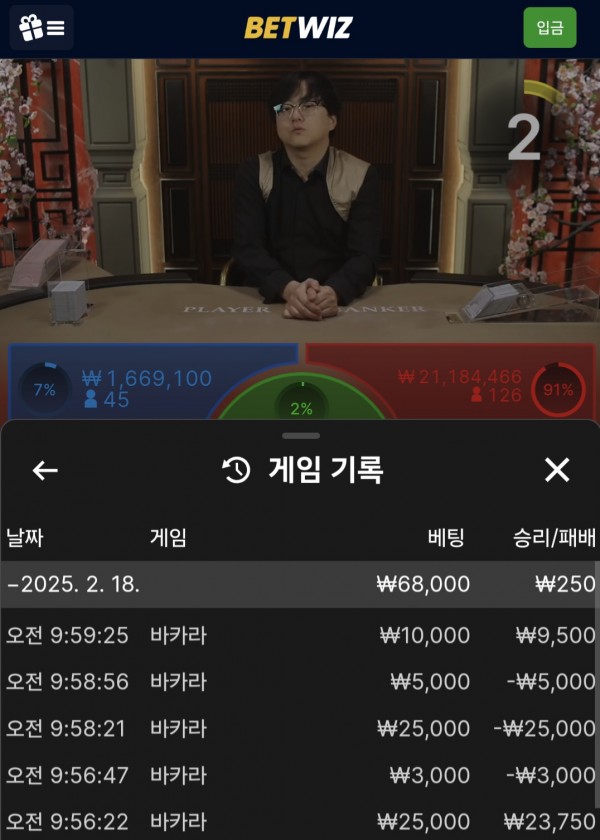The width and height of the screenshot is (600, 840).
Task: Open the gift and menu button
Action: (x=41, y=28)
